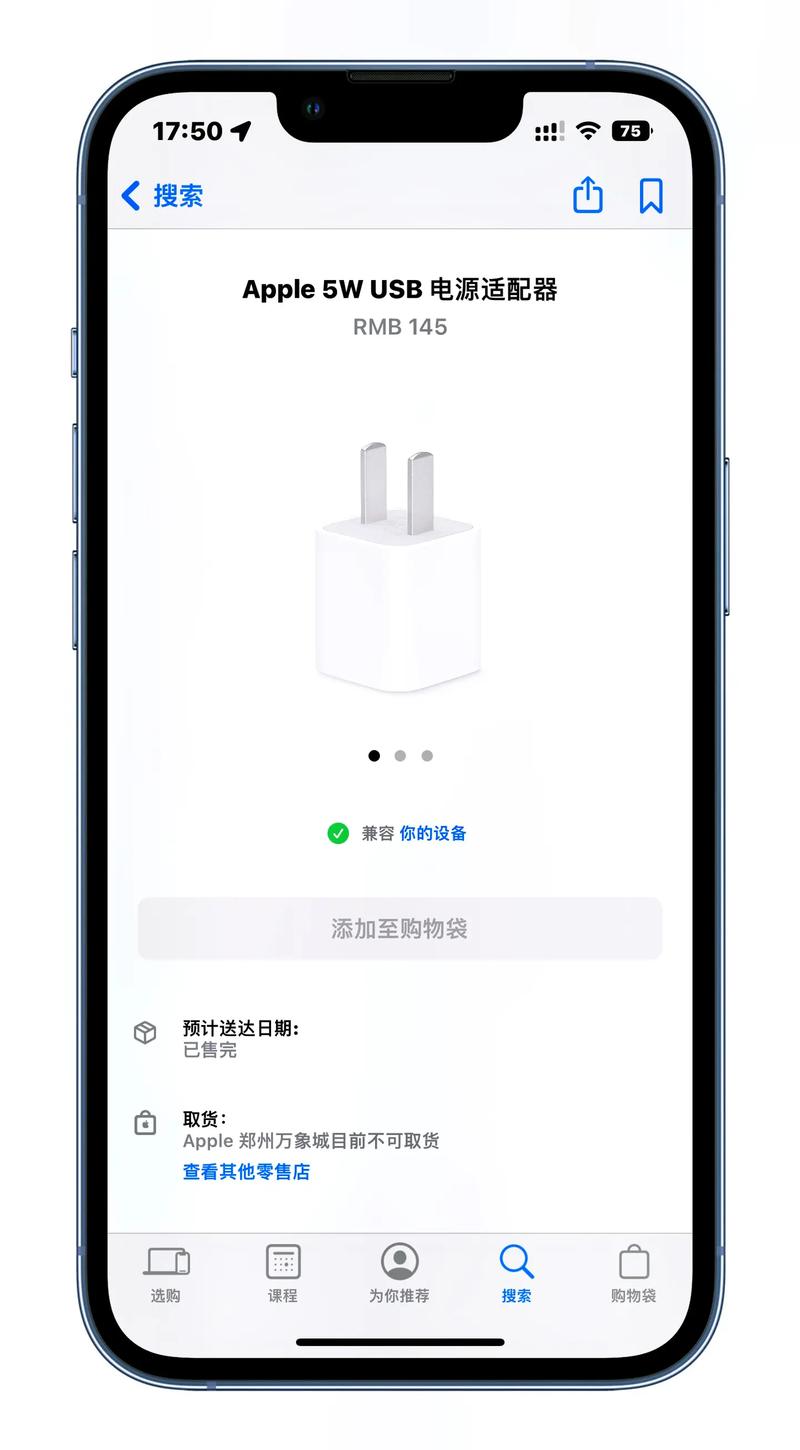This screenshot has height=1450, width=800.
Task: Bookmark the Apple 5W USB adapter
Action: pyautogui.click(x=651, y=195)
